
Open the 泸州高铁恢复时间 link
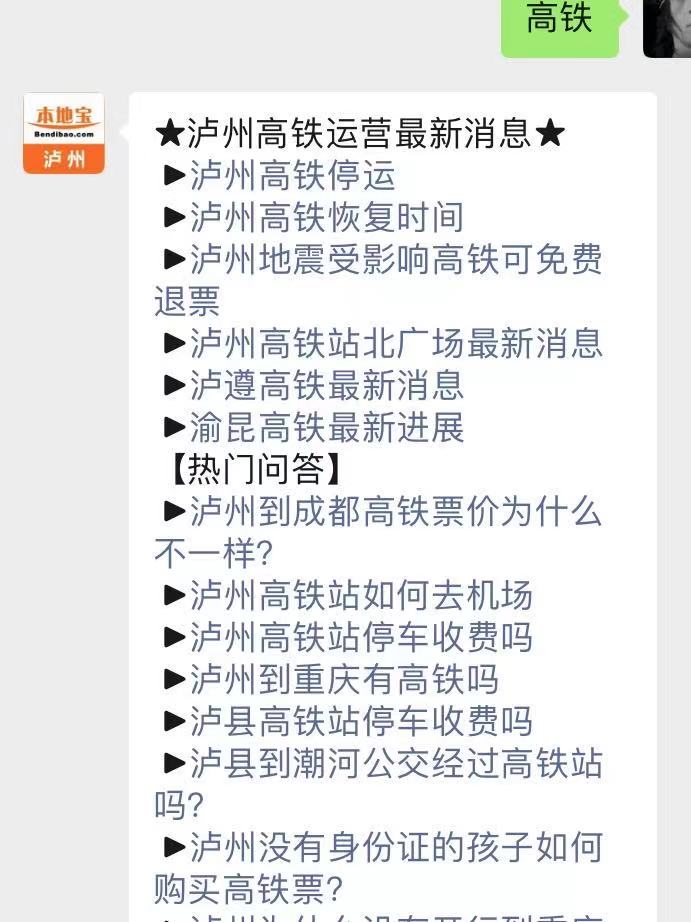(327, 218)
